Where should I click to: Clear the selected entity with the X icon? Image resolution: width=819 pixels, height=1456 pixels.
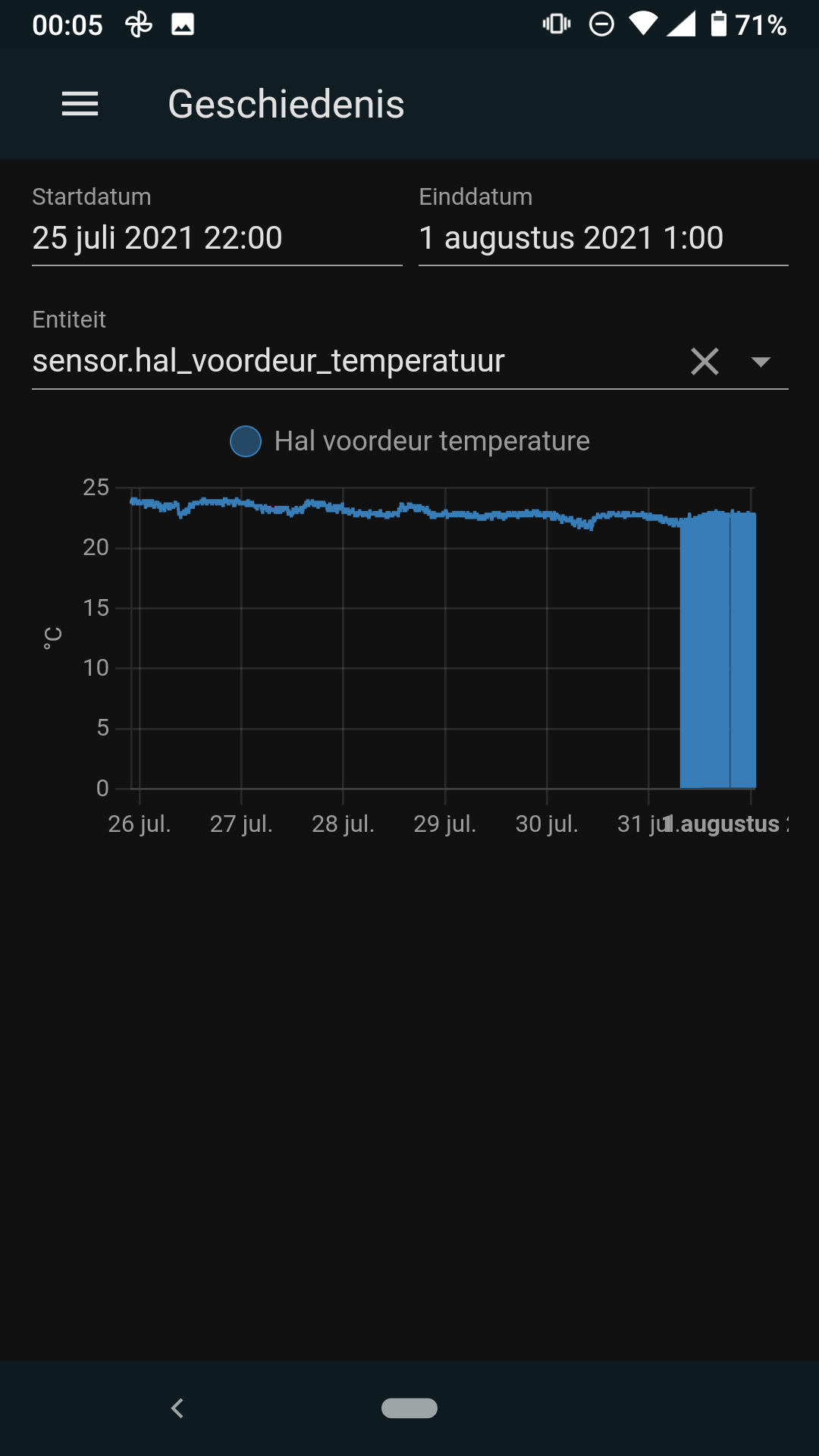tap(704, 362)
